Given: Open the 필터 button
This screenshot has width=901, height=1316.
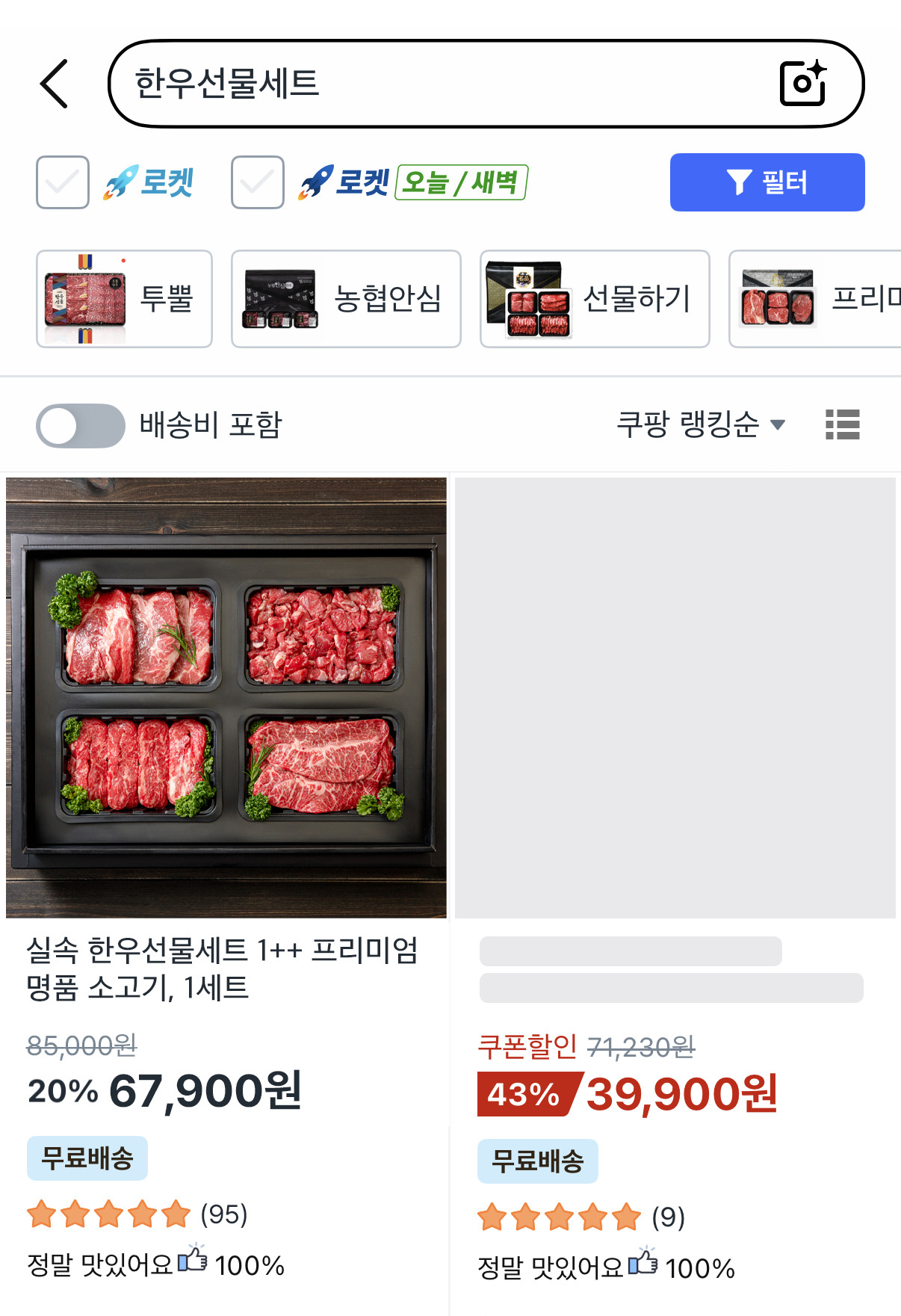Looking at the screenshot, I should tap(767, 182).
